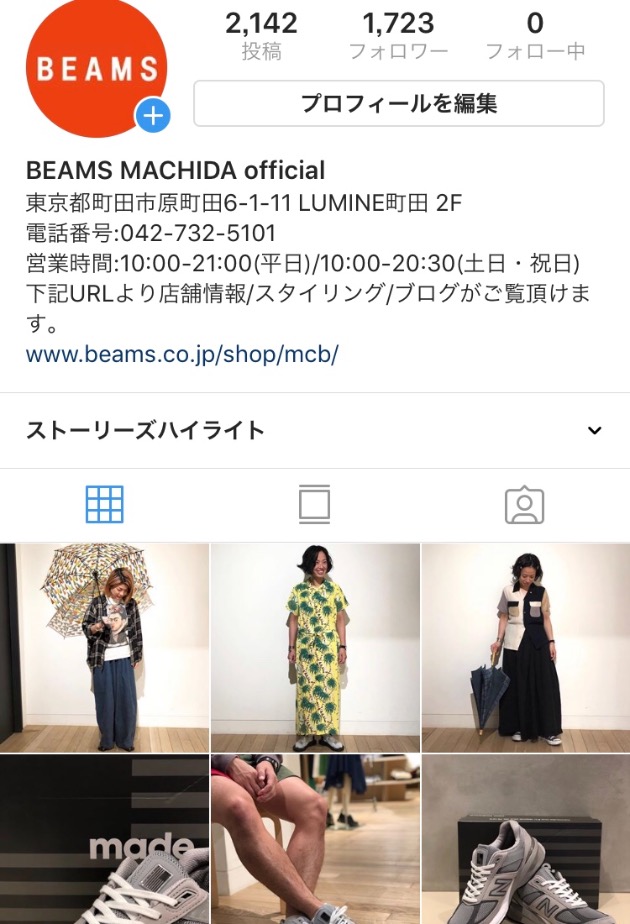Open the post showing the 'made' sneaker box
The height and width of the screenshot is (924, 630).
click(x=104, y=840)
